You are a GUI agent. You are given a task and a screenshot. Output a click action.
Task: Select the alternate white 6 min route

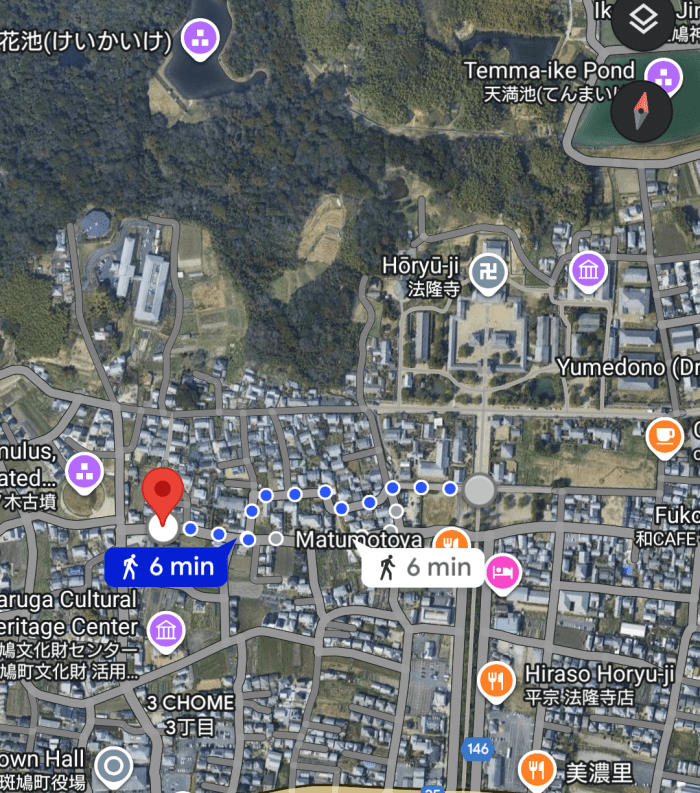417,568
